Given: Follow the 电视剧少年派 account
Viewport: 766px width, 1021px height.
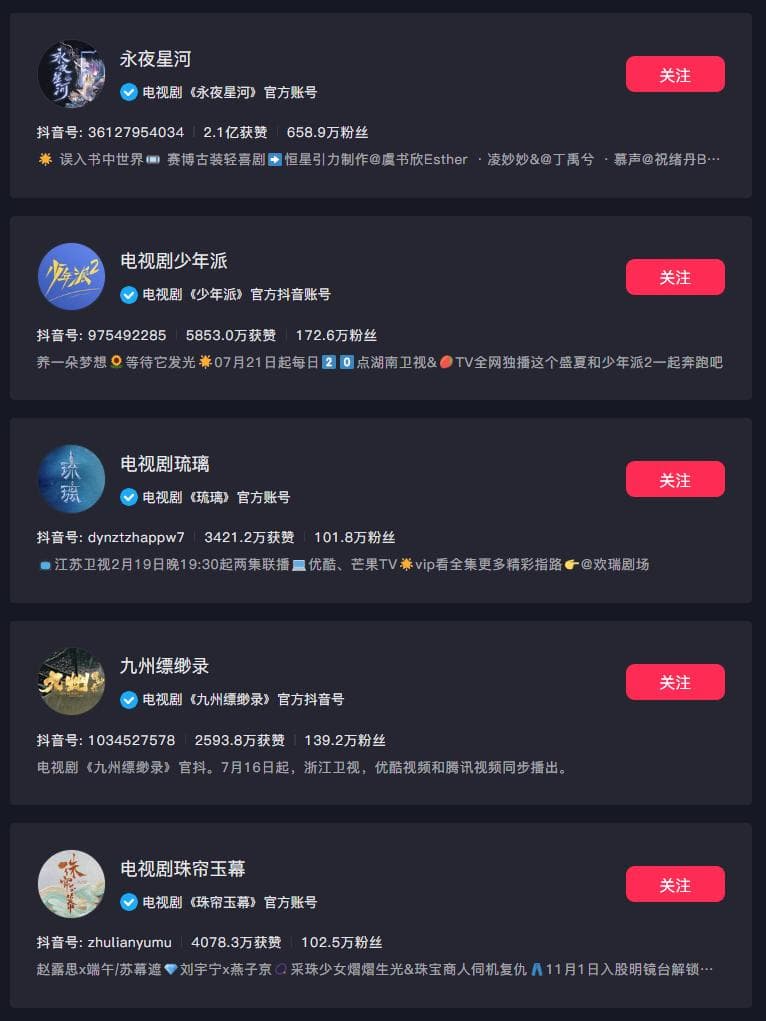Looking at the screenshot, I should [x=675, y=277].
